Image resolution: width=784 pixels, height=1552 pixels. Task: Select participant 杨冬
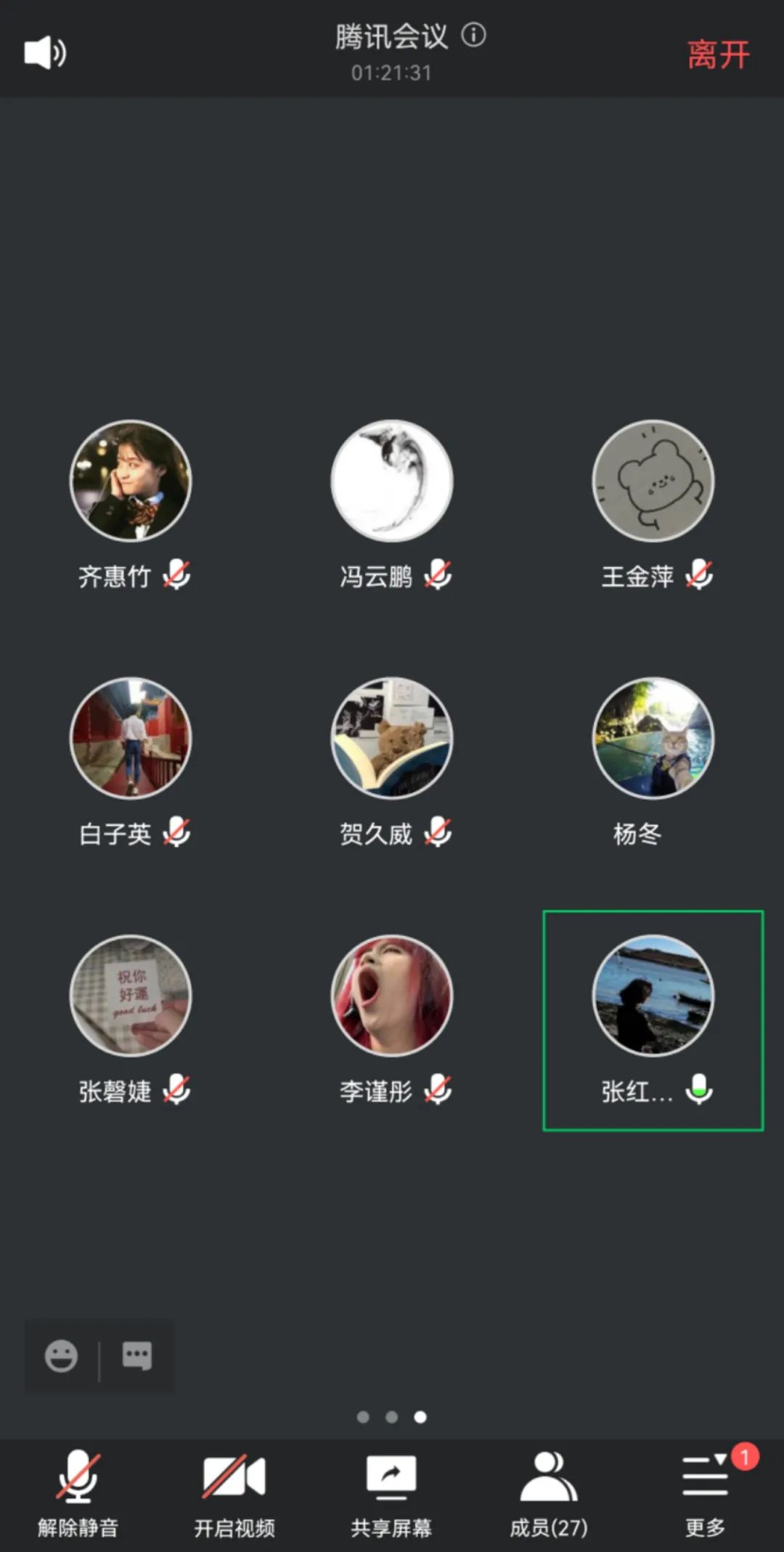tap(653, 739)
